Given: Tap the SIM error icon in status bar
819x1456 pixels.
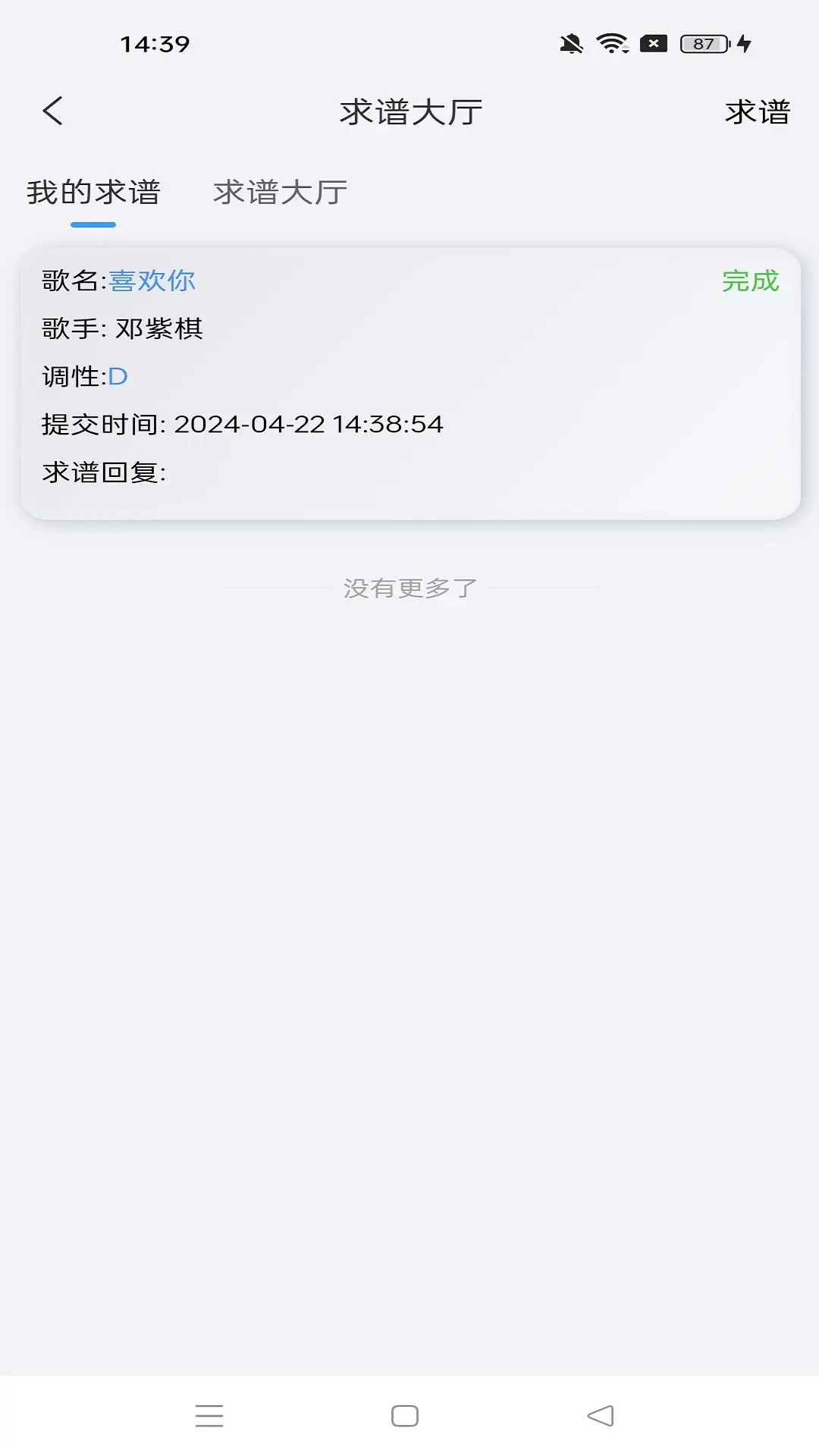Looking at the screenshot, I should pyautogui.click(x=653, y=44).
